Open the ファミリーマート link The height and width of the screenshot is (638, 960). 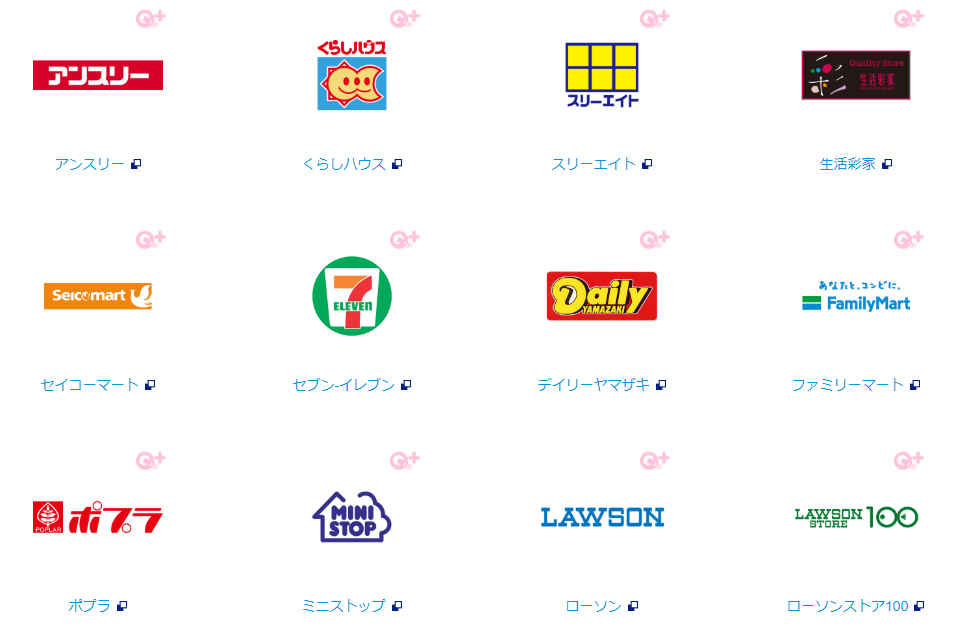point(847,385)
